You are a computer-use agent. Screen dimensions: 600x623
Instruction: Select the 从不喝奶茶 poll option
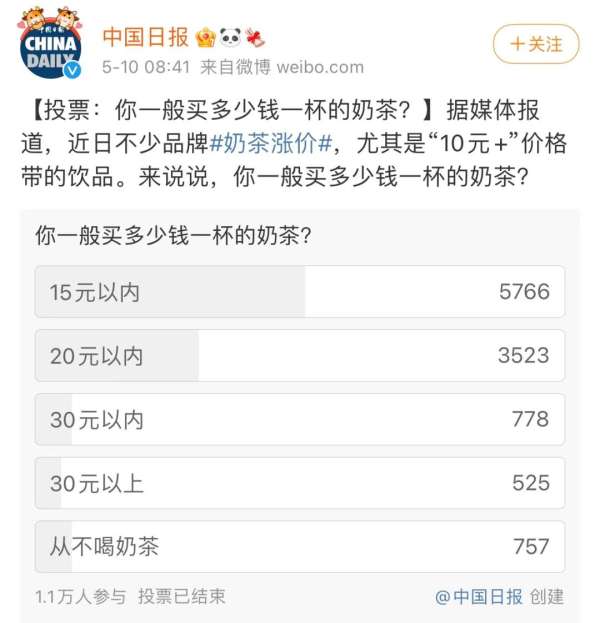(x=300, y=546)
